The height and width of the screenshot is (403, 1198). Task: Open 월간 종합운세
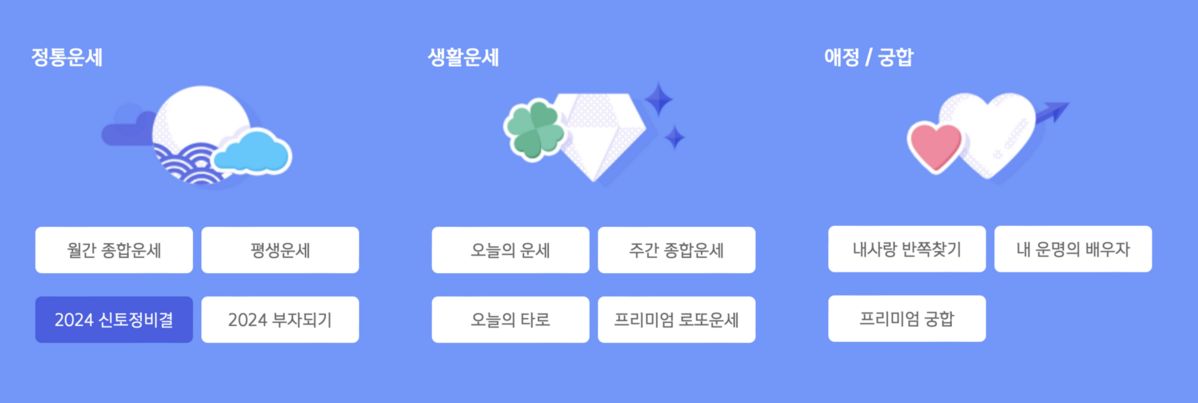[x=114, y=250]
